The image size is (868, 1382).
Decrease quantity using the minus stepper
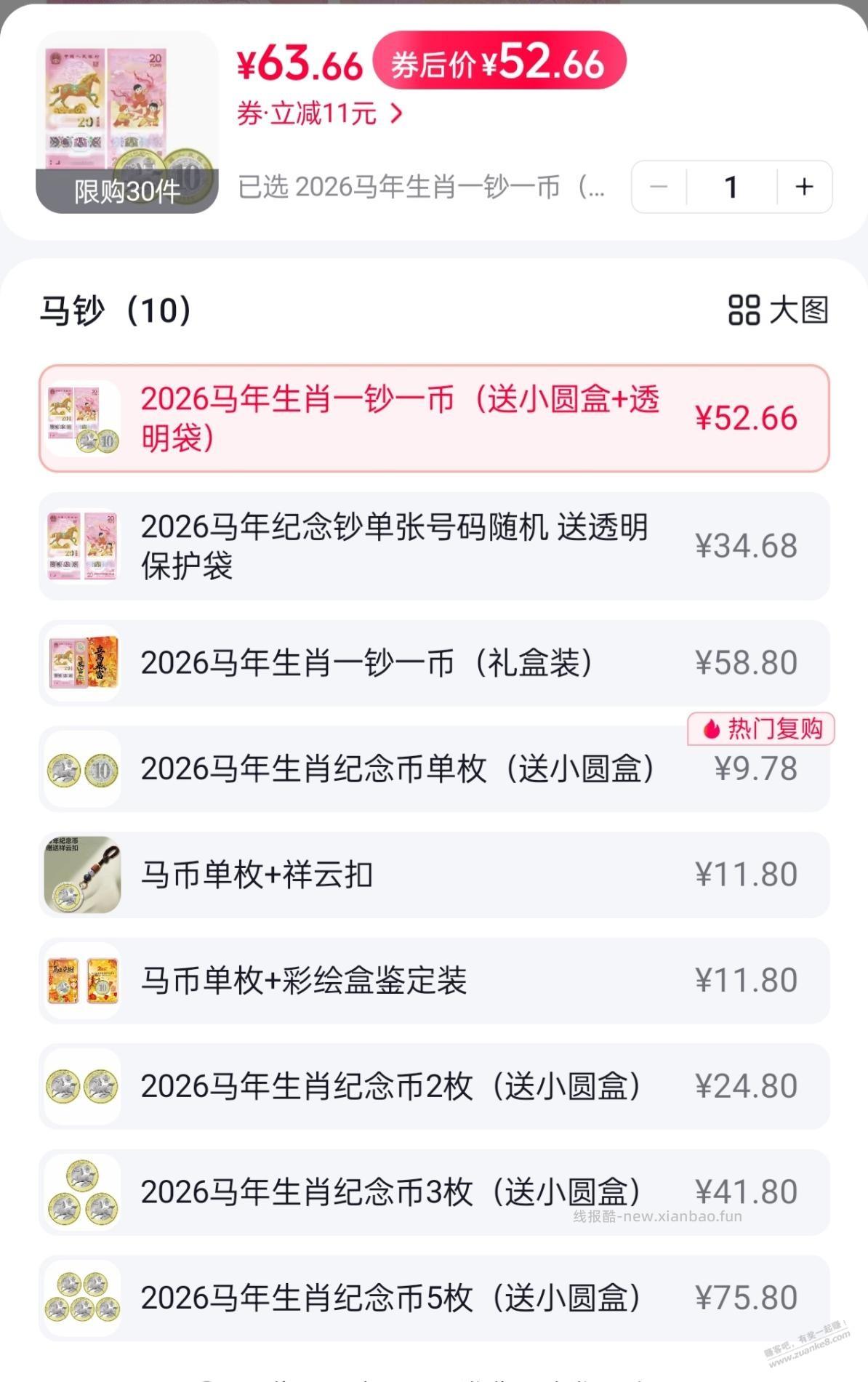pyautogui.click(x=660, y=187)
